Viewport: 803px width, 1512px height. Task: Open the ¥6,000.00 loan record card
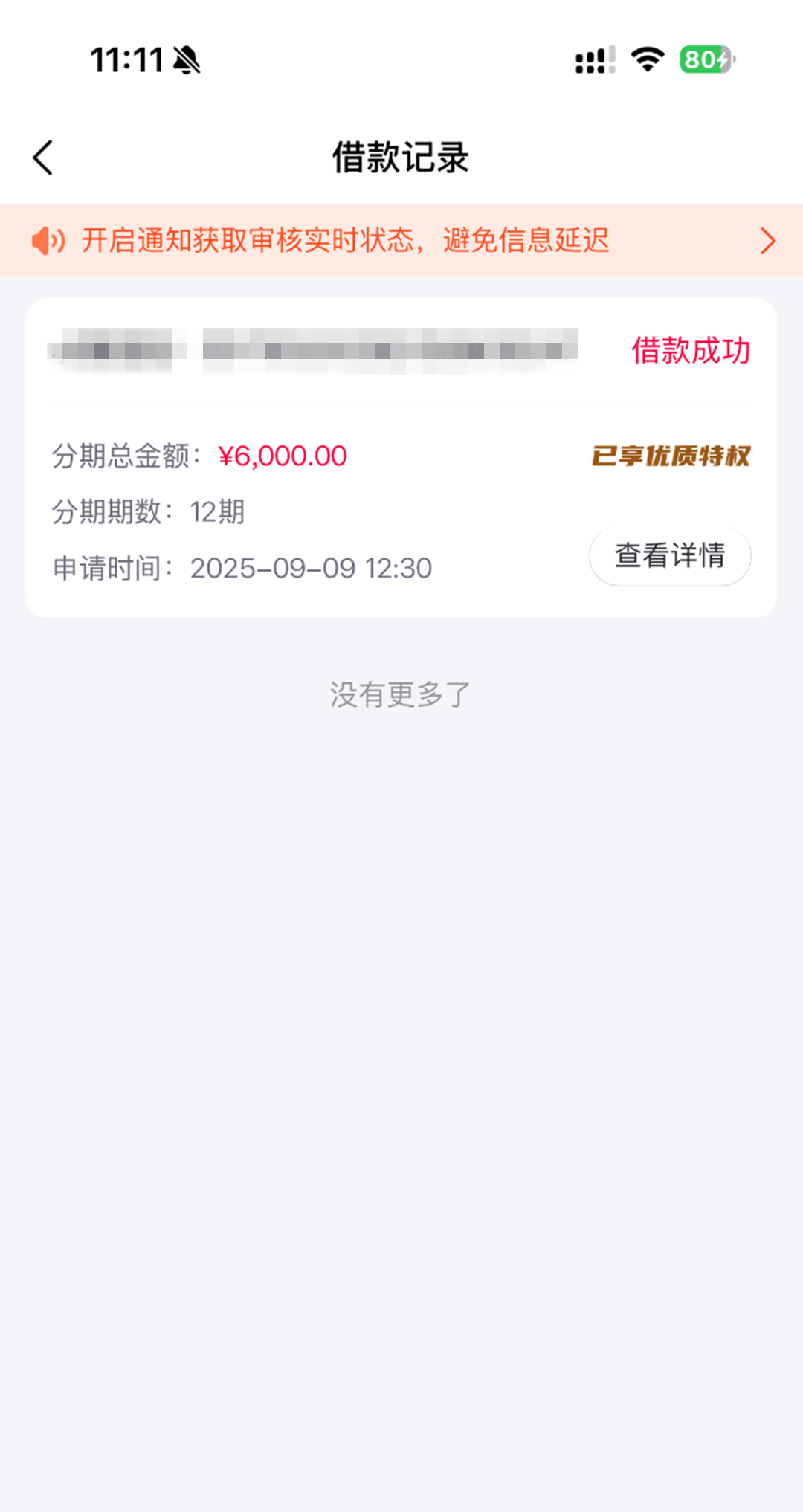[401, 458]
